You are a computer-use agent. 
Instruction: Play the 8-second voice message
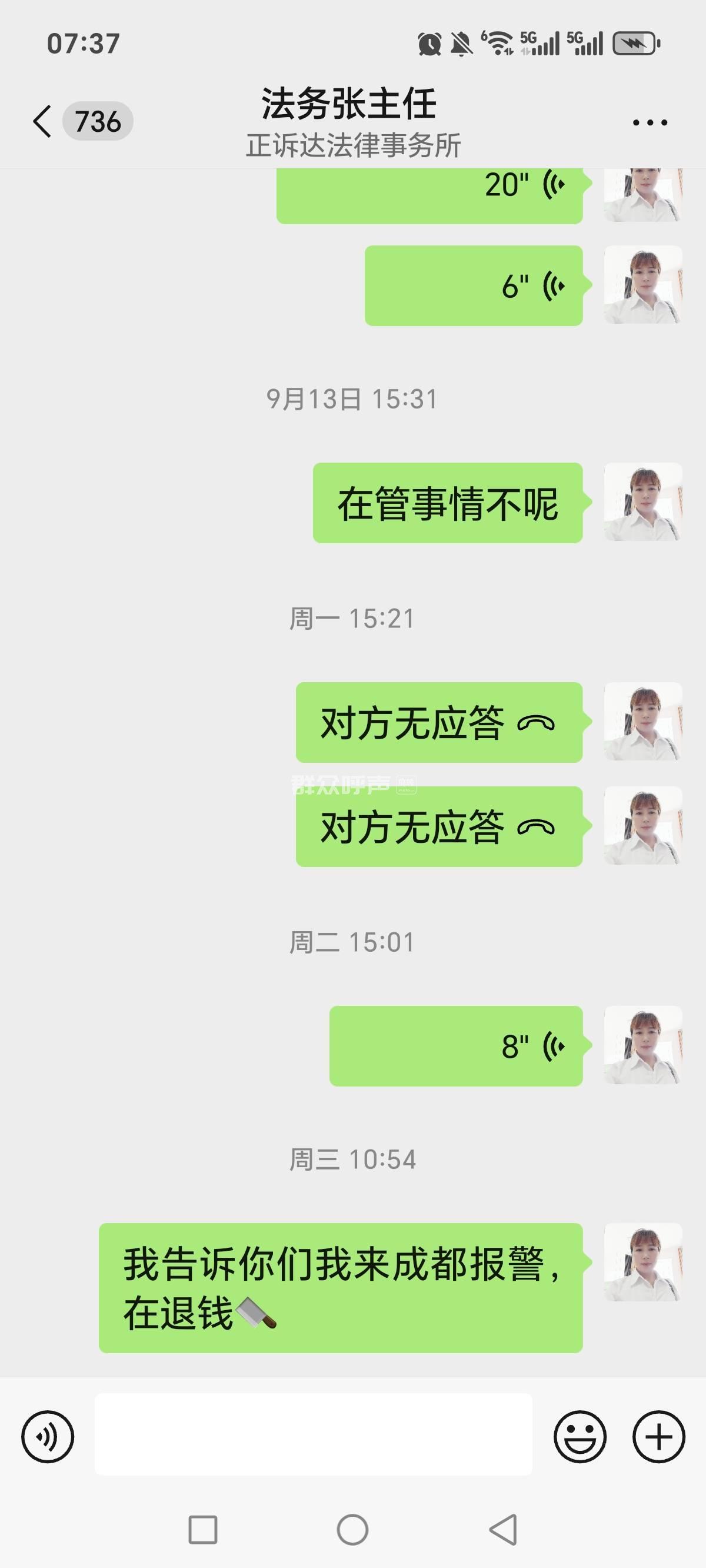[455, 1046]
